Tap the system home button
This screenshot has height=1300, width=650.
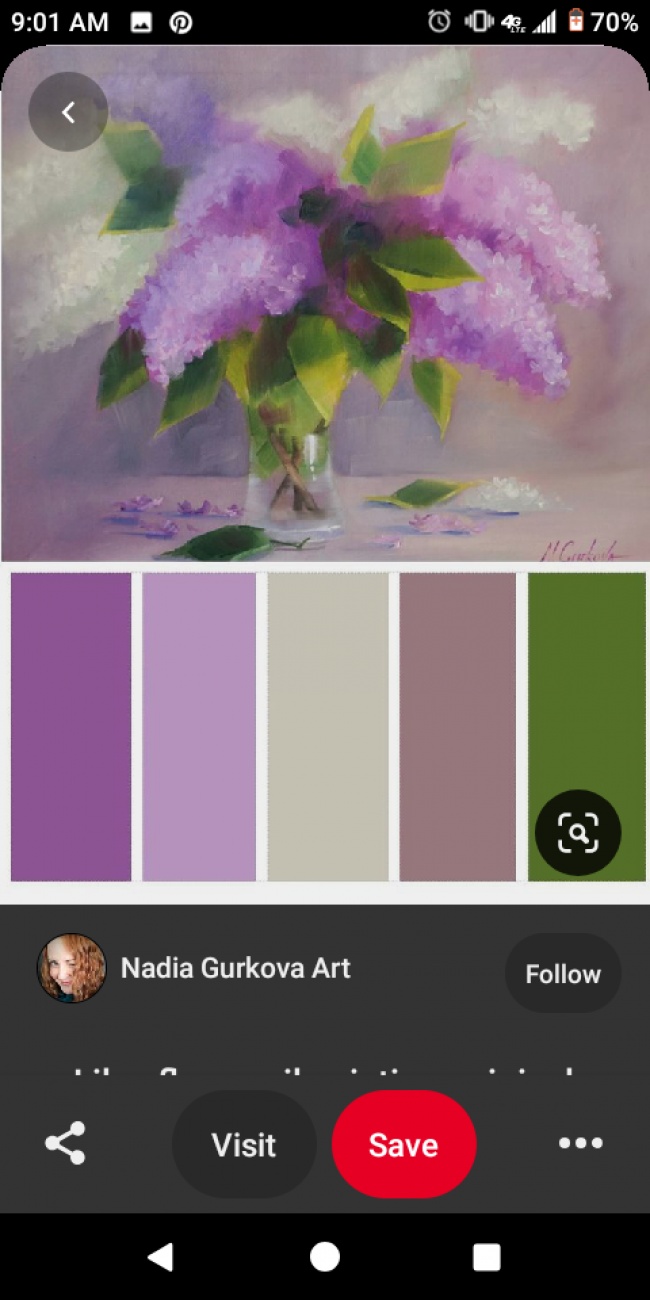(x=324, y=1257)
